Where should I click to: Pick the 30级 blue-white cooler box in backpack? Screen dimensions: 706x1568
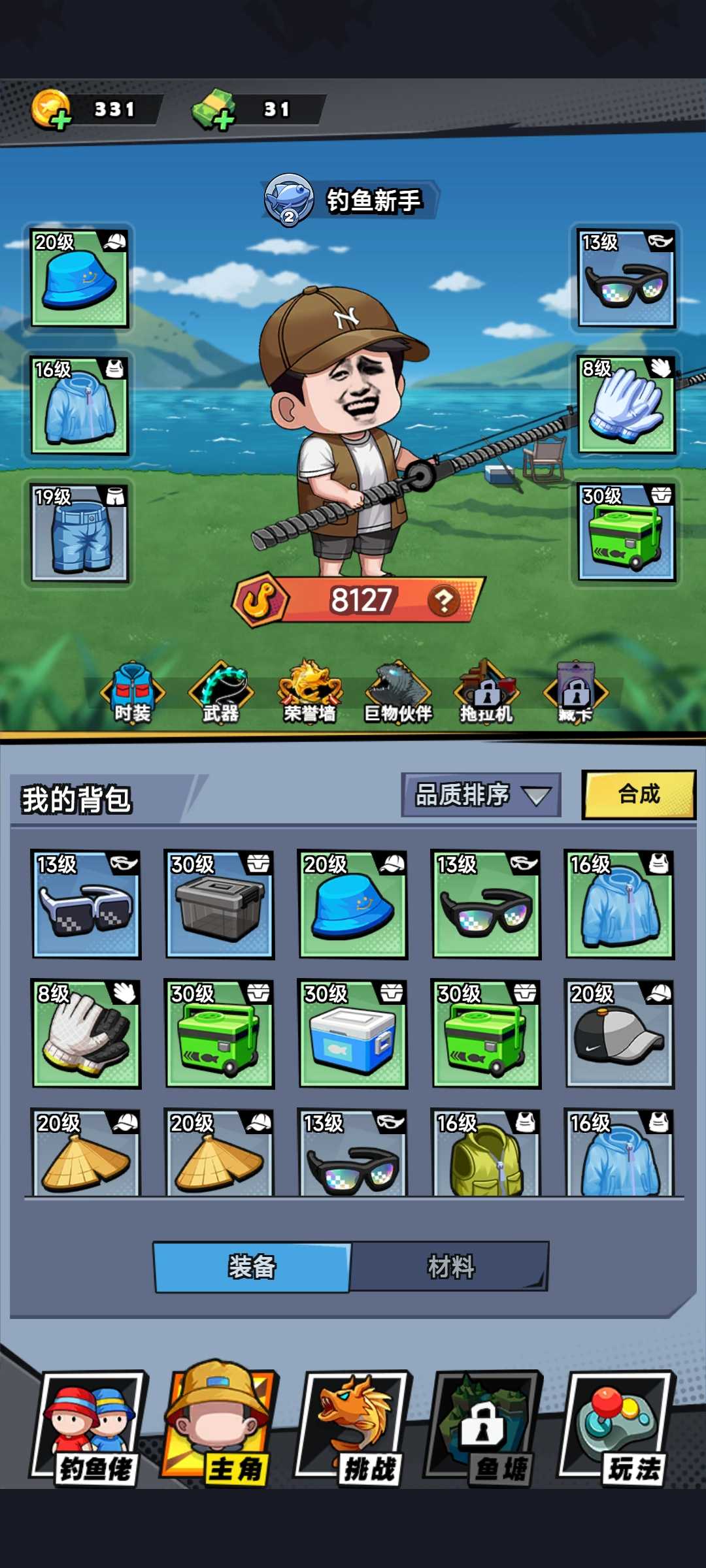pyautogui.click(x=353, y=1034)
